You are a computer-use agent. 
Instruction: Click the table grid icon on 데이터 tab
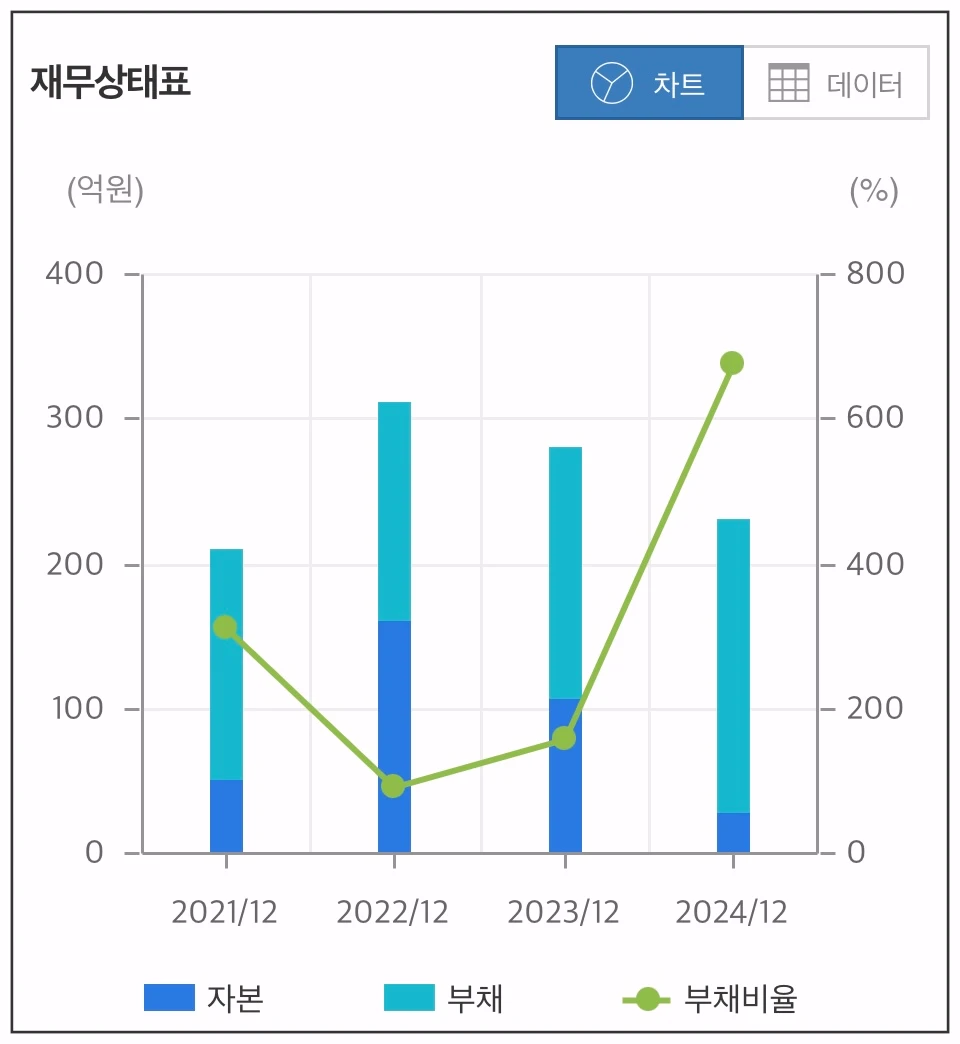pos(789,84)
